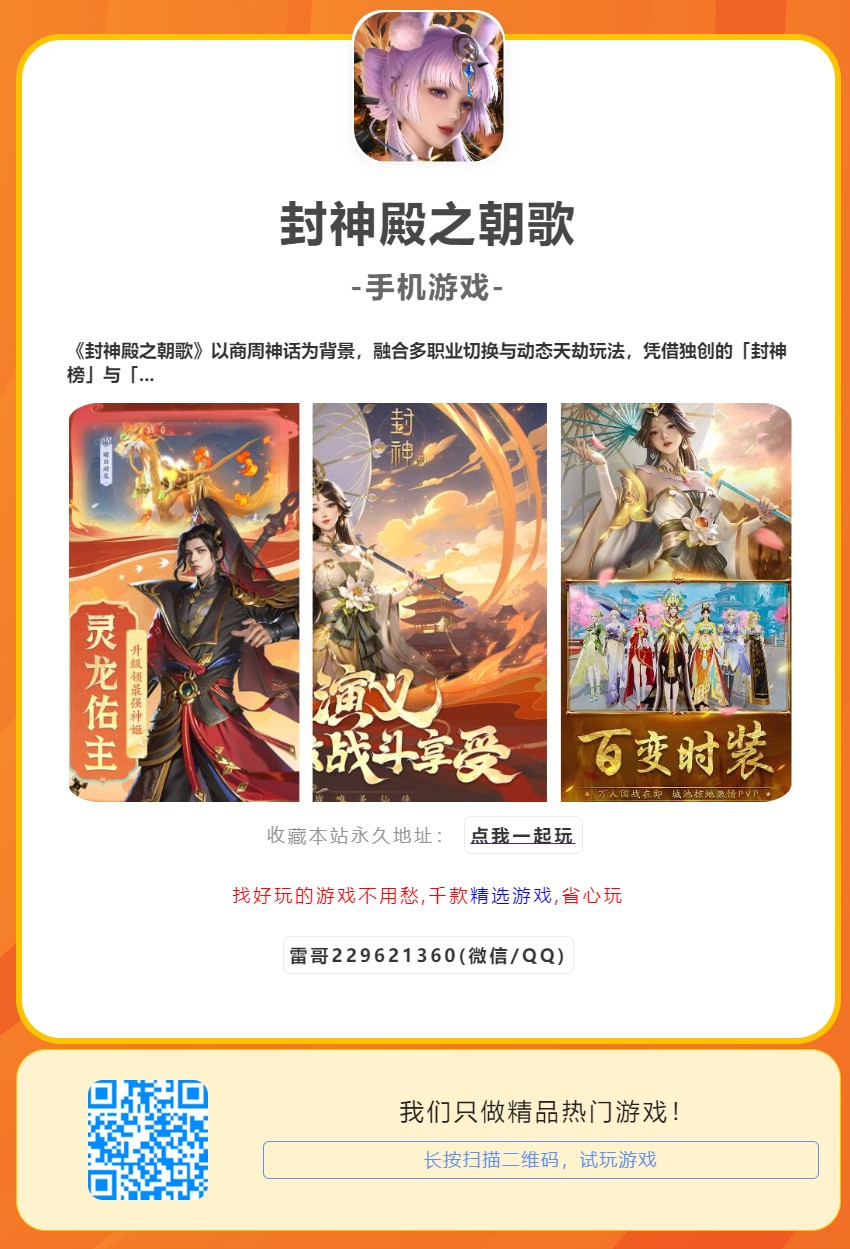Open the blue 精选游戏 link
Image resolution: width=850 pixels, height=1249 pixels.
coord(511,896)
